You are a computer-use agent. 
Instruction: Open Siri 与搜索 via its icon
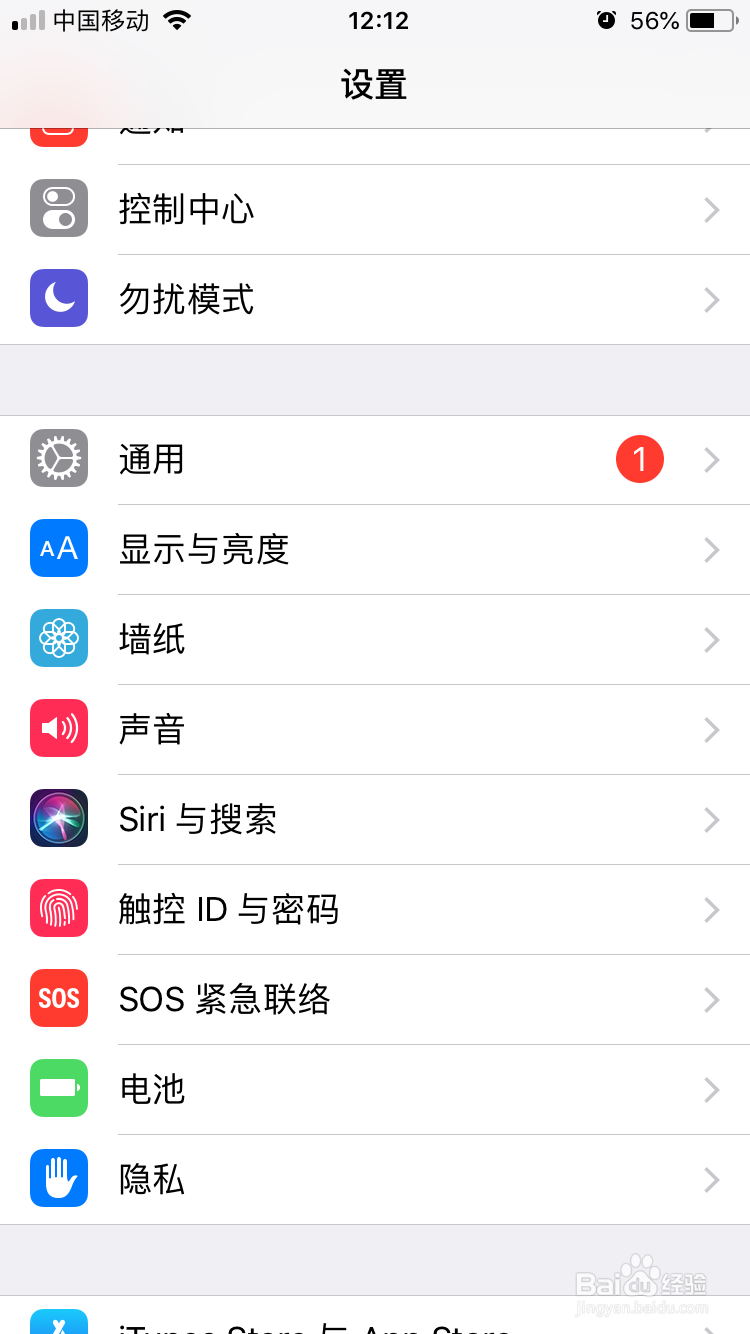pos(58,818)
